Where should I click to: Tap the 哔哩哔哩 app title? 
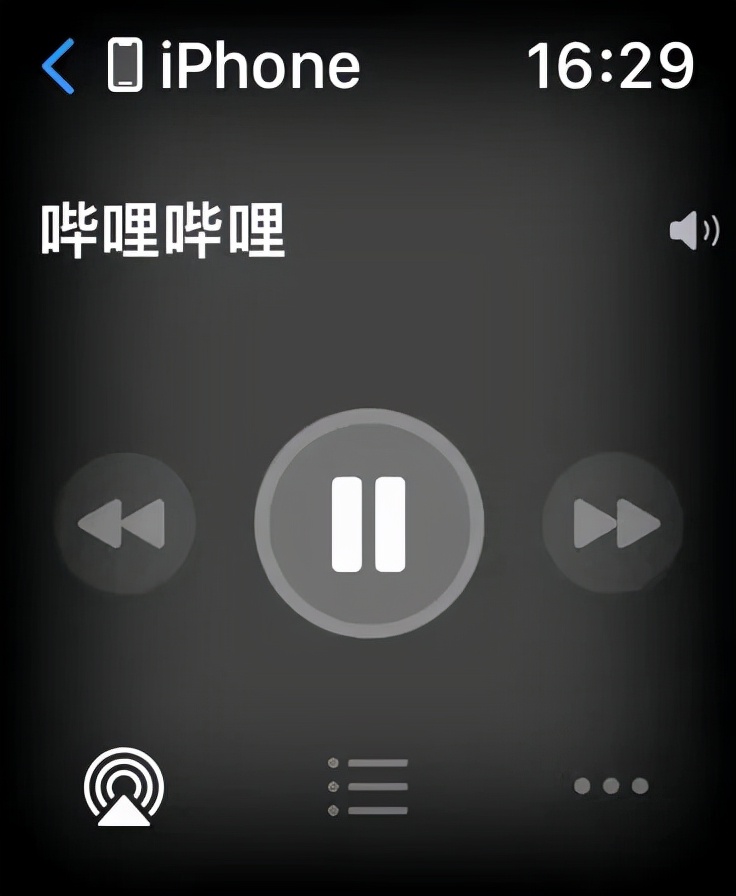163,230
